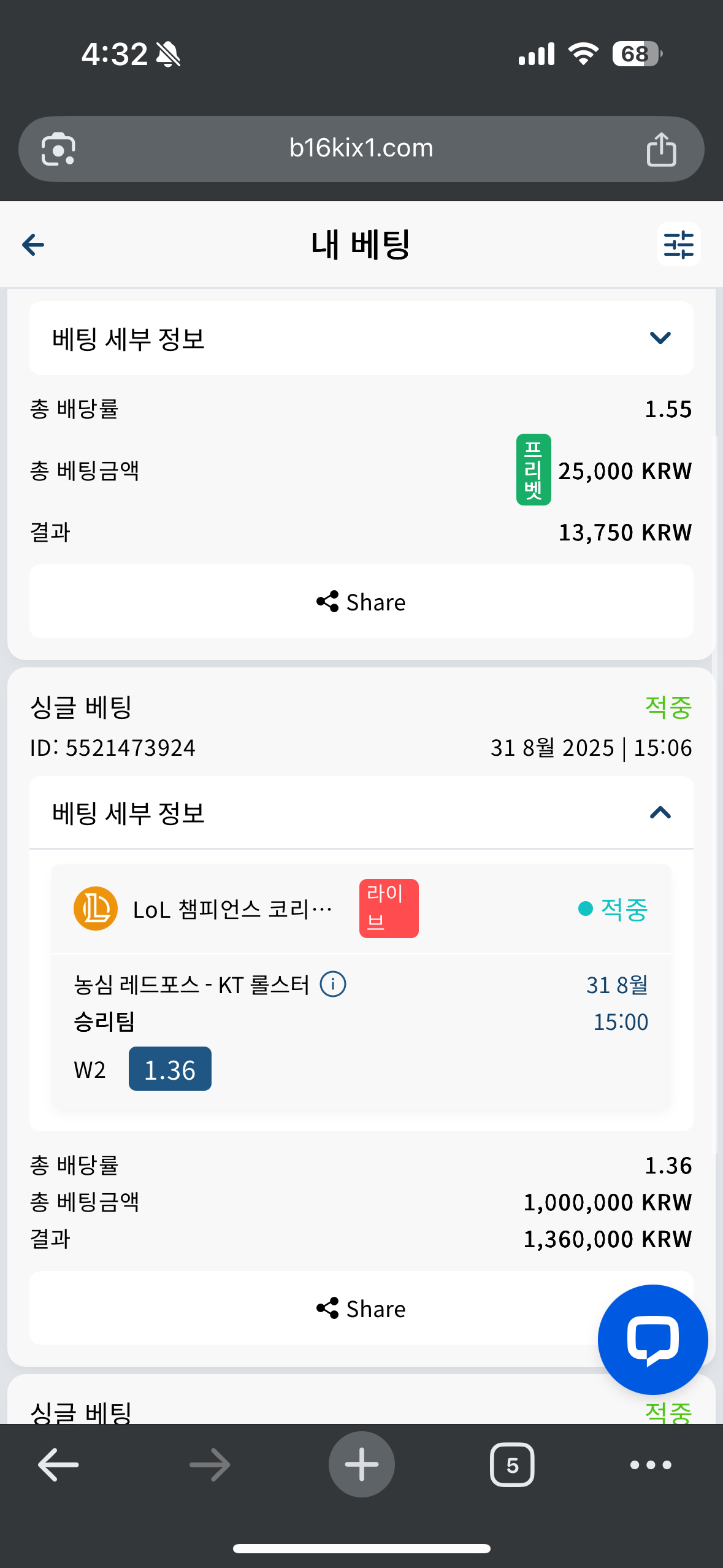The image size is (723, 1568).
Task: Go back from 내 베팅 page
Action: 33,245
